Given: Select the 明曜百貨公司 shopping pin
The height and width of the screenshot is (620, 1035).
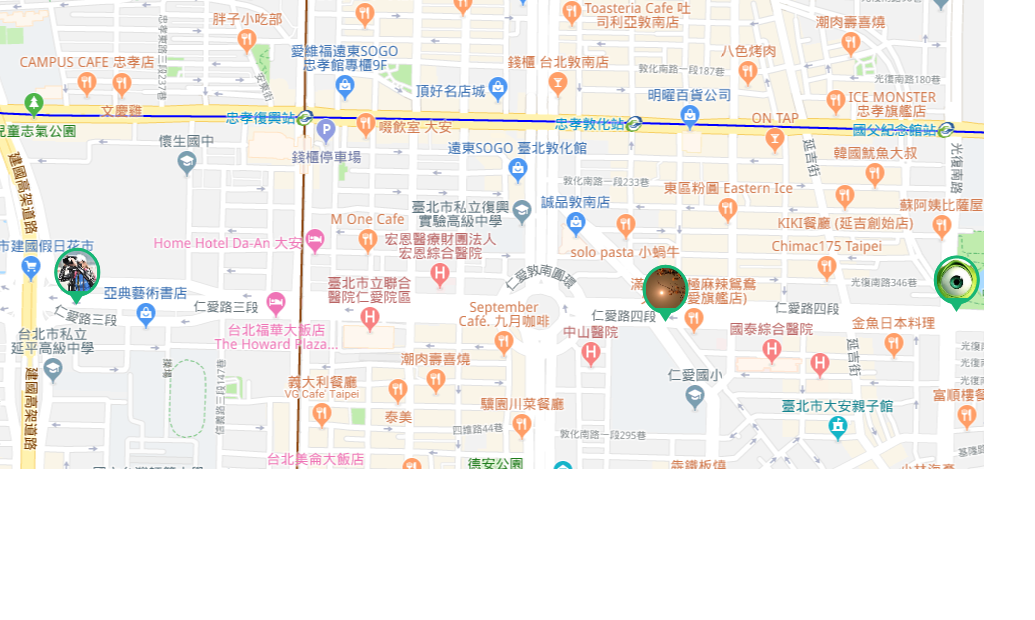Looking at the screenshot, I should coord(689,116).
